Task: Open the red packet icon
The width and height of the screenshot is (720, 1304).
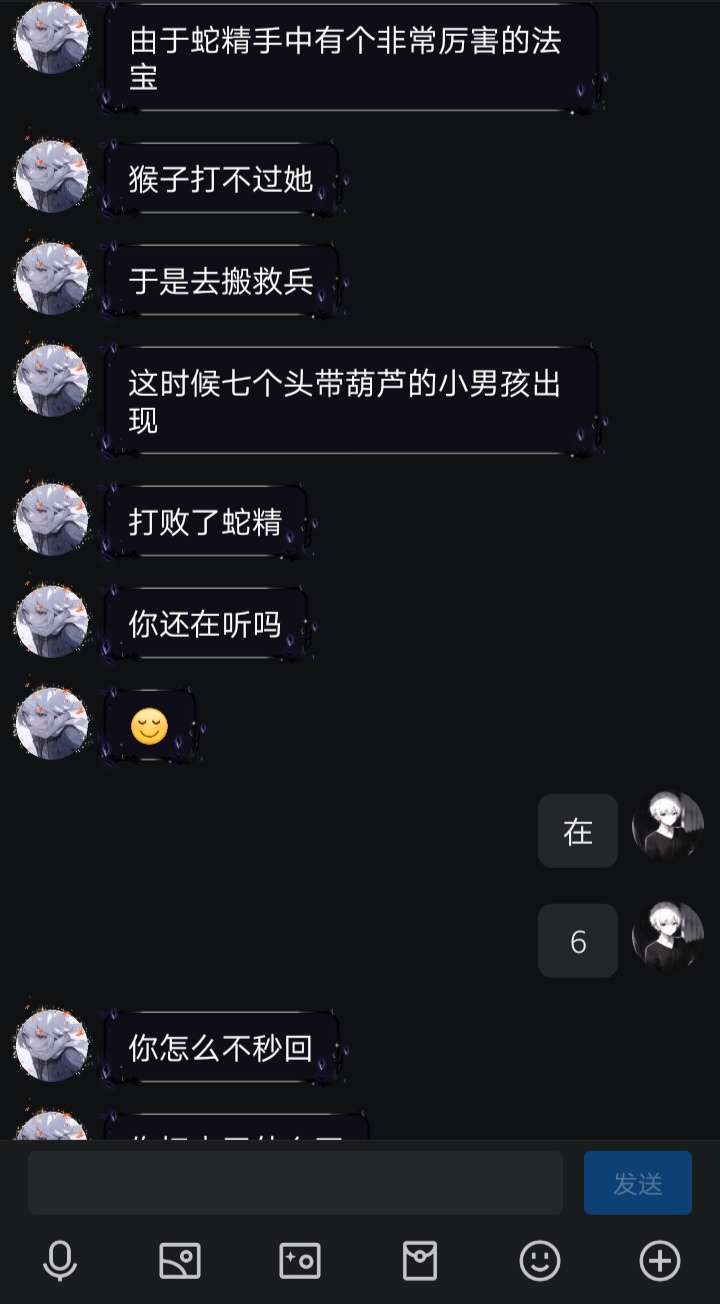Action: 420,1261
